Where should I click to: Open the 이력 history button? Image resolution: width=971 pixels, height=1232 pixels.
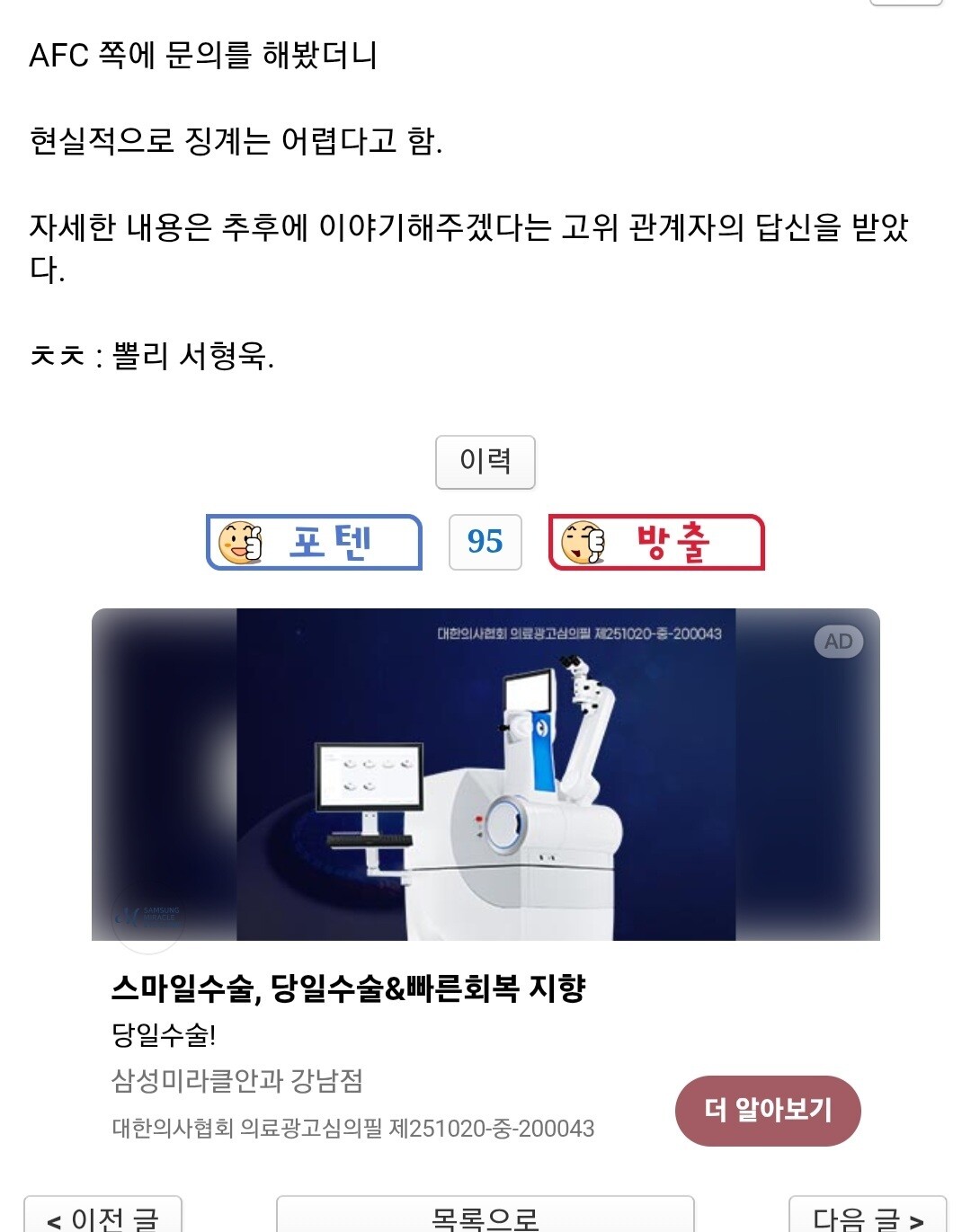485,462
